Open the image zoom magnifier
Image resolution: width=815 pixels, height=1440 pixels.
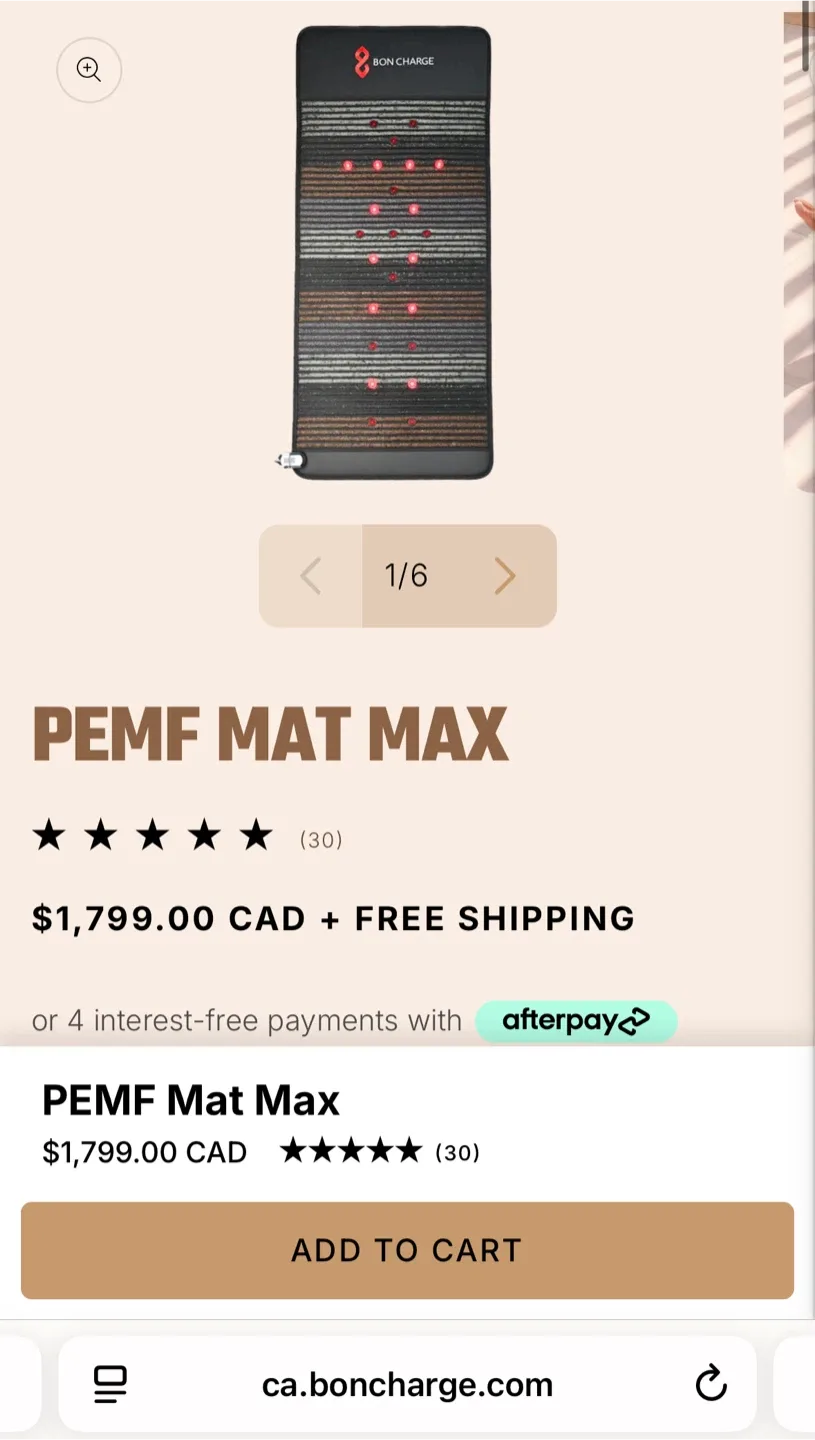(88, 70)
